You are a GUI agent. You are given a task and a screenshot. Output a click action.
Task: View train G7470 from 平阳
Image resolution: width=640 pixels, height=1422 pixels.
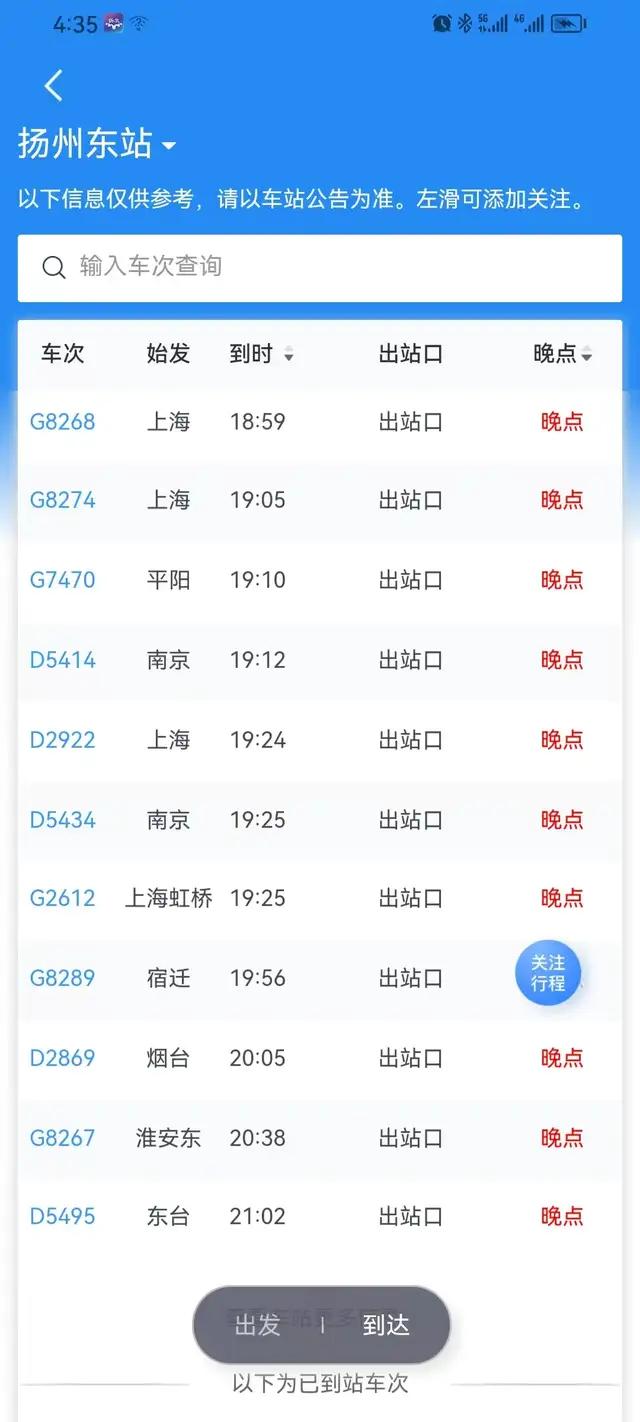[x=62, y=580]
